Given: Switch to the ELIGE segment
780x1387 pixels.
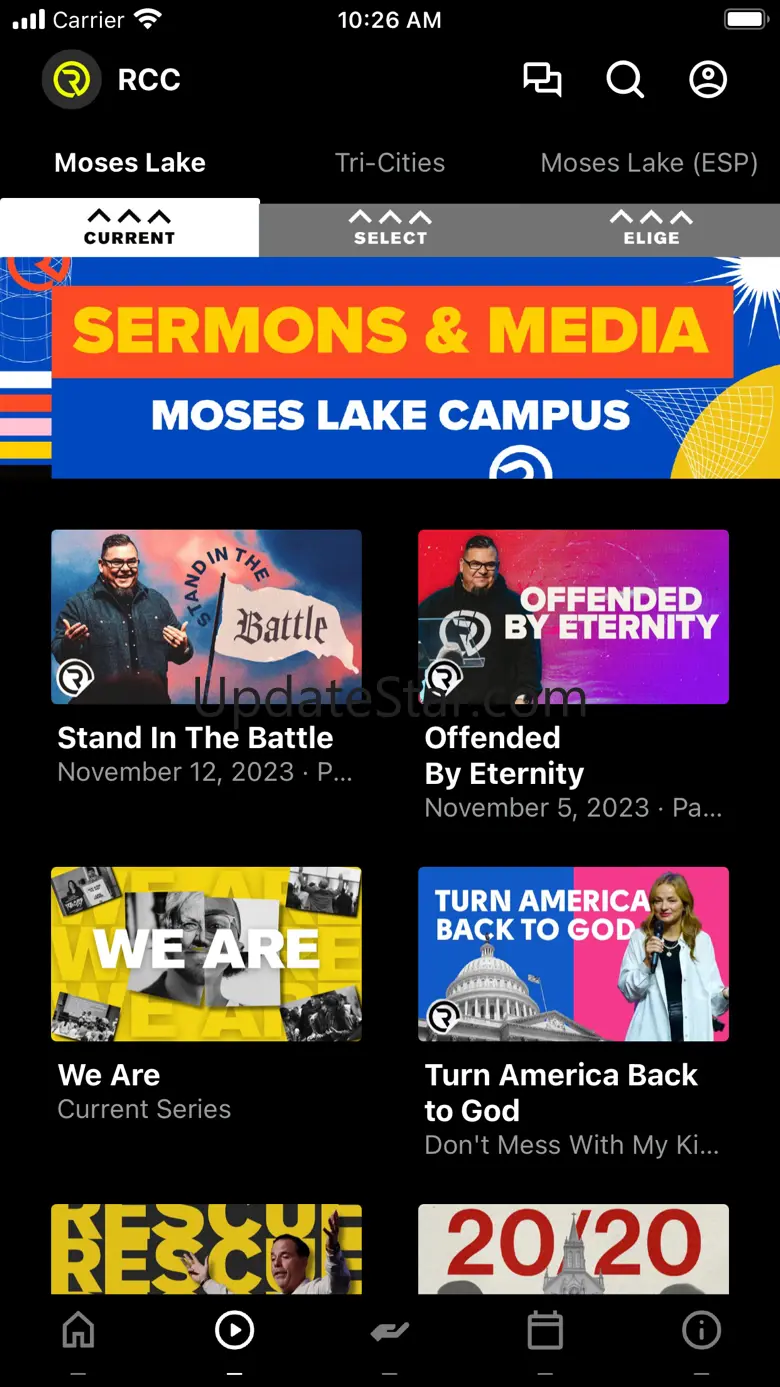Looking at the screenshot, I should (x=651, y=228).
